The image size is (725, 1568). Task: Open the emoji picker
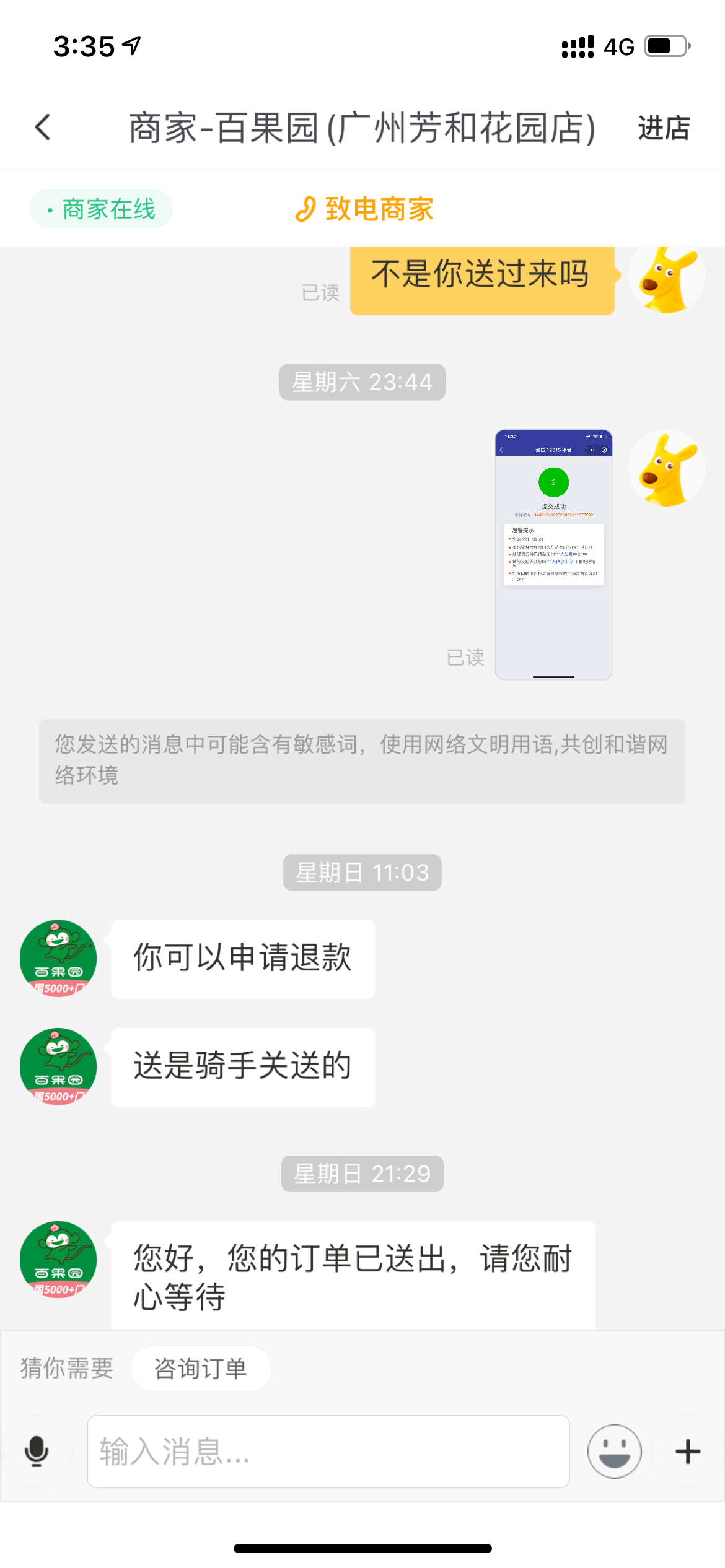pos(614,1451)
